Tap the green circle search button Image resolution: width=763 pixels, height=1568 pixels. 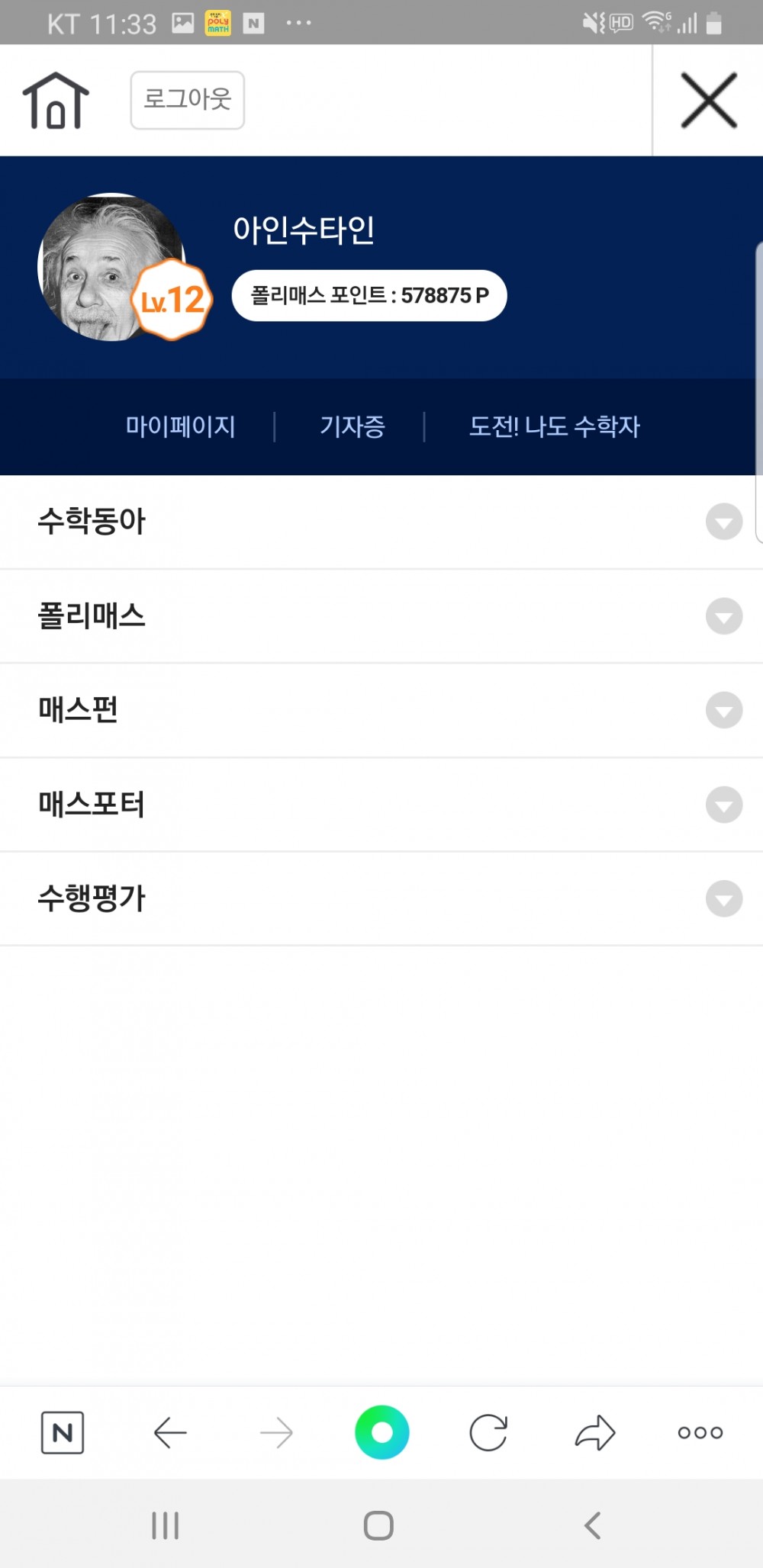tap(381, 1432)
